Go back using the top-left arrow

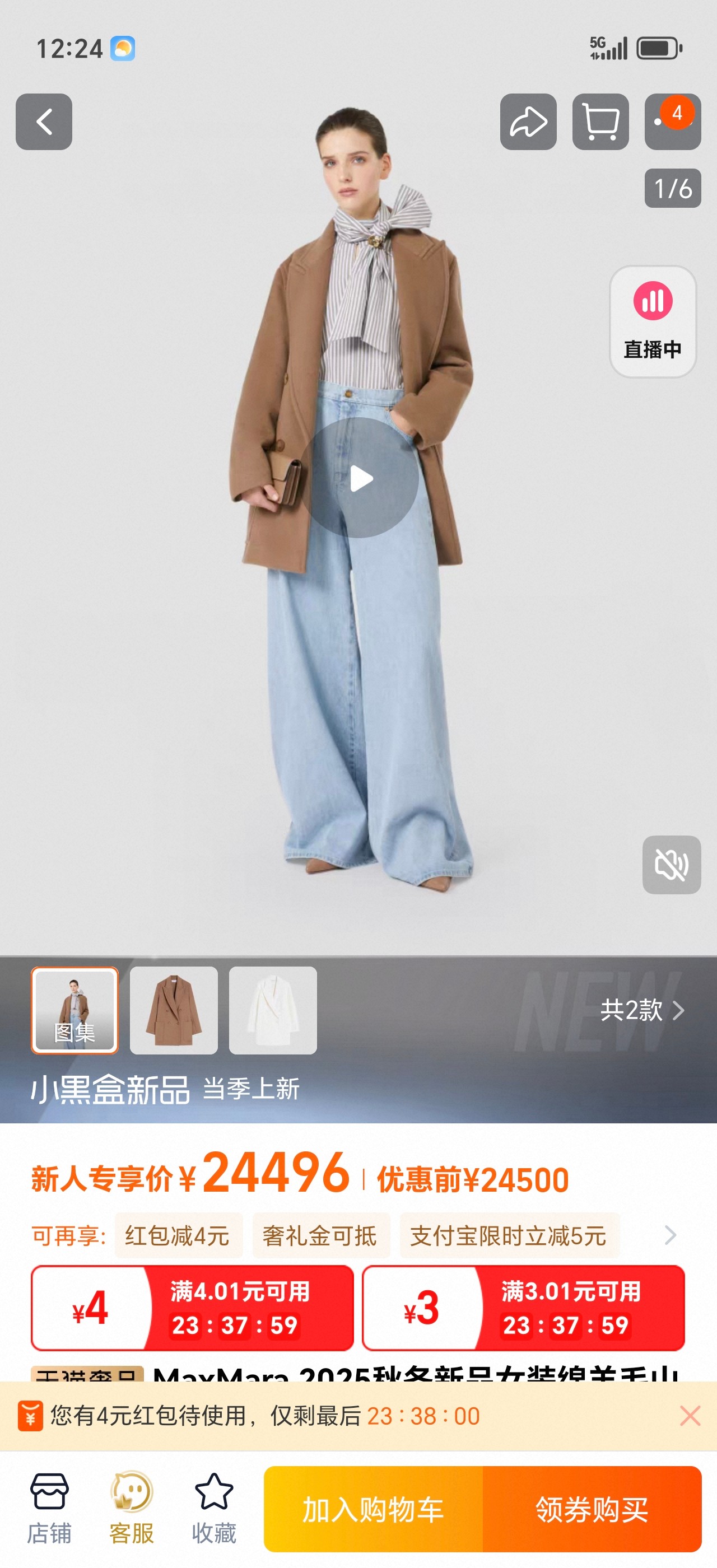[44, 122]
